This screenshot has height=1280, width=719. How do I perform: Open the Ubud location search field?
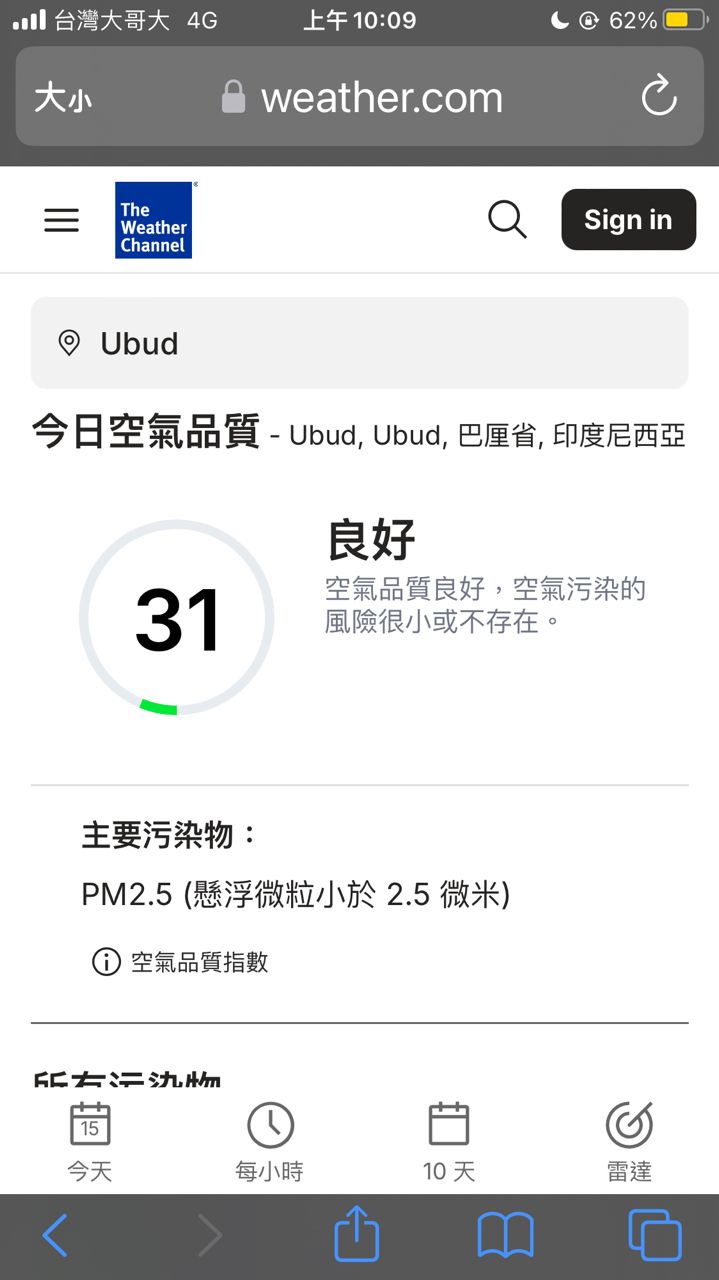click(x=359, y=343)
